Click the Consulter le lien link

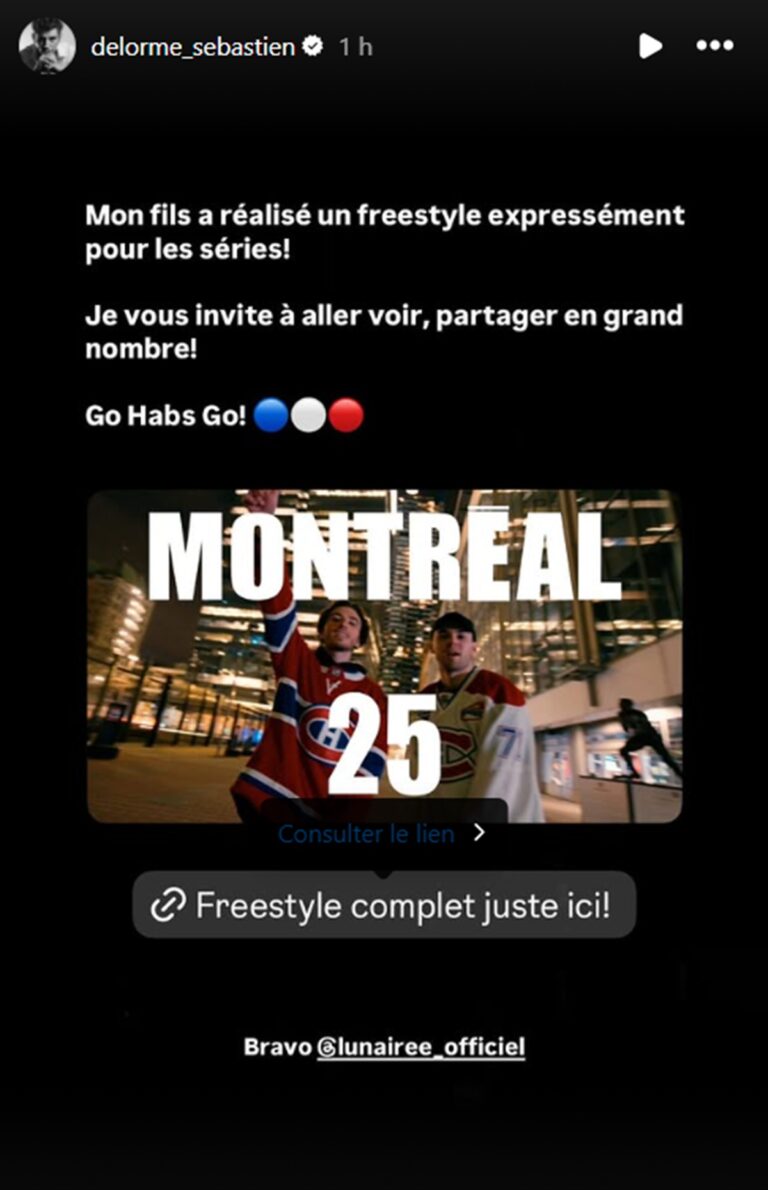pos(365,832)
